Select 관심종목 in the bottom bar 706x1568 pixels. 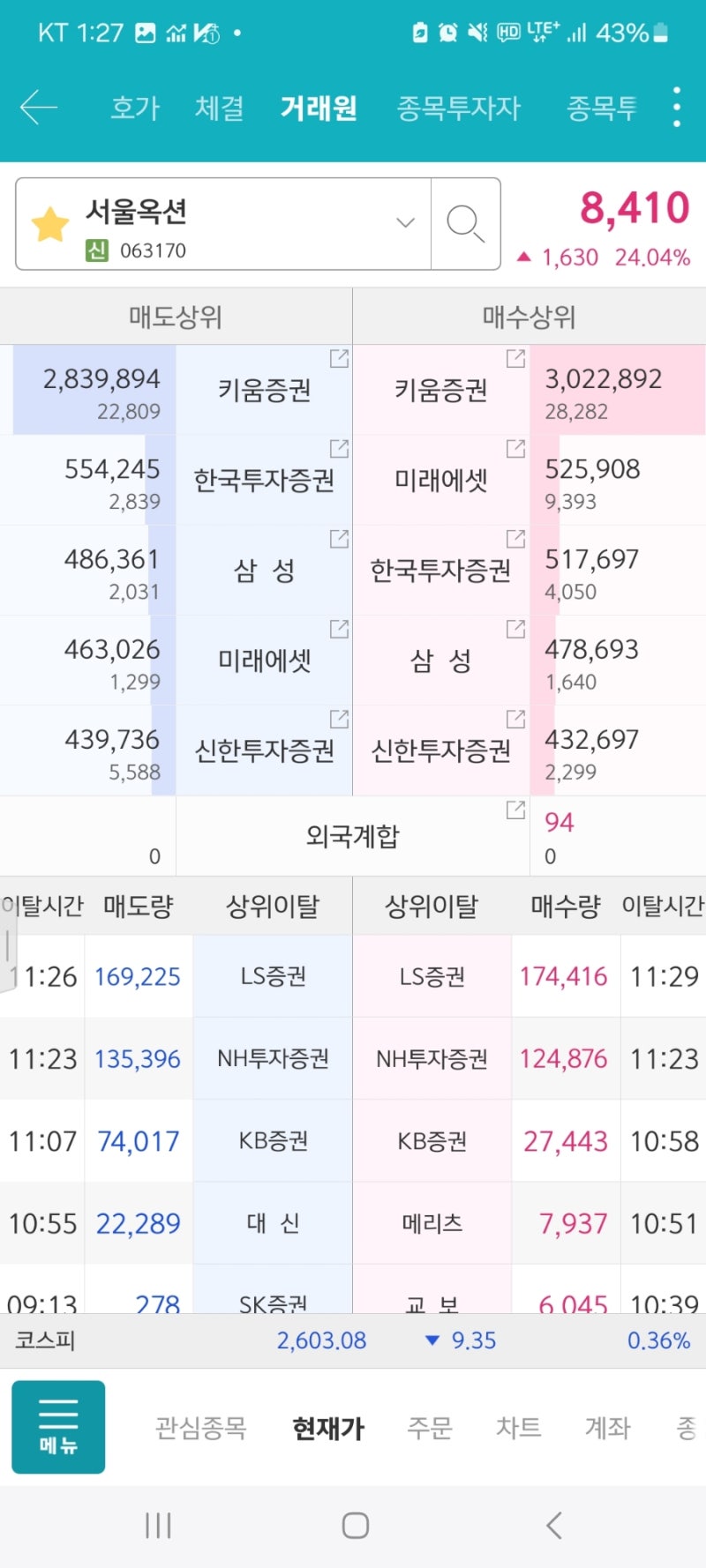tap(201, 1429)
